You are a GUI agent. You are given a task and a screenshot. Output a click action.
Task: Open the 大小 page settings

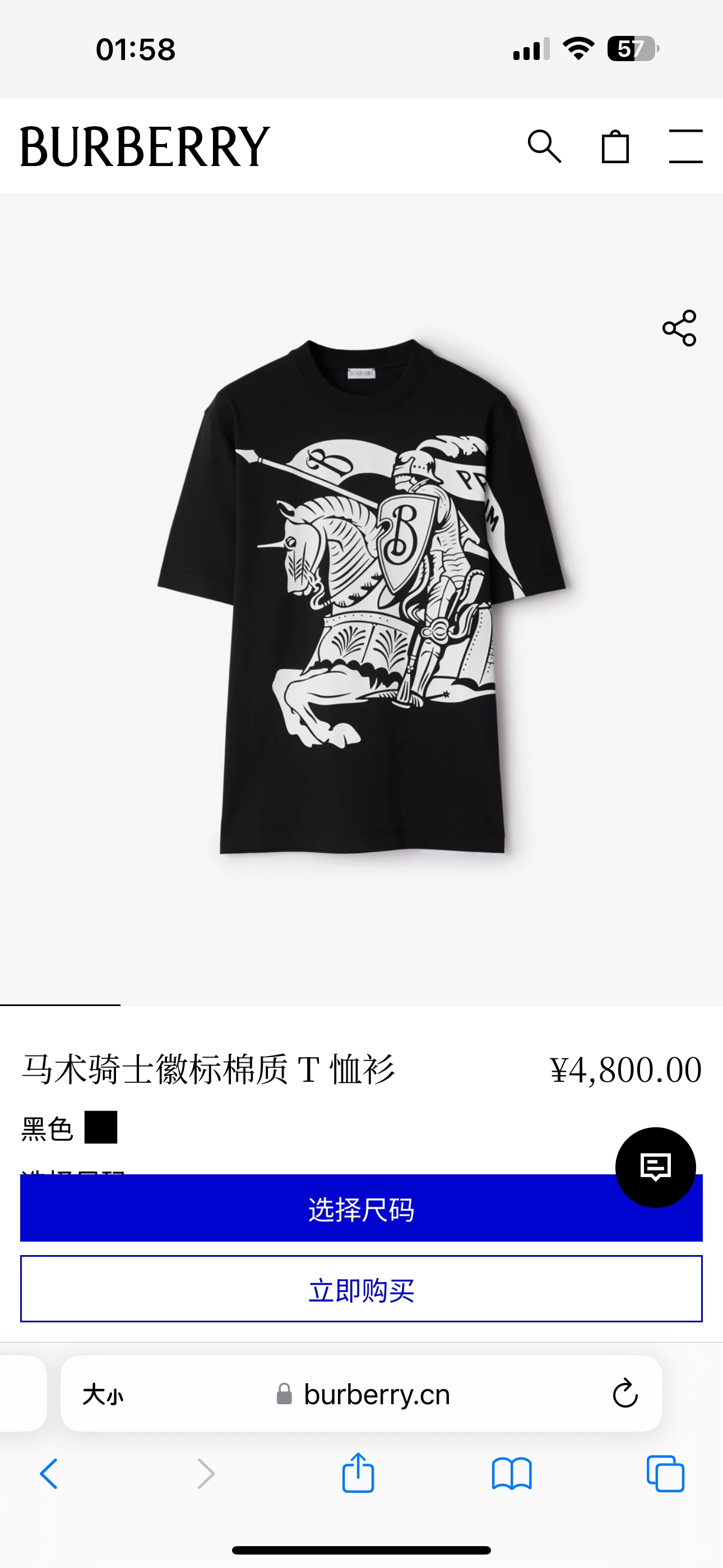pyautogui.click(x=103, y=1394)
